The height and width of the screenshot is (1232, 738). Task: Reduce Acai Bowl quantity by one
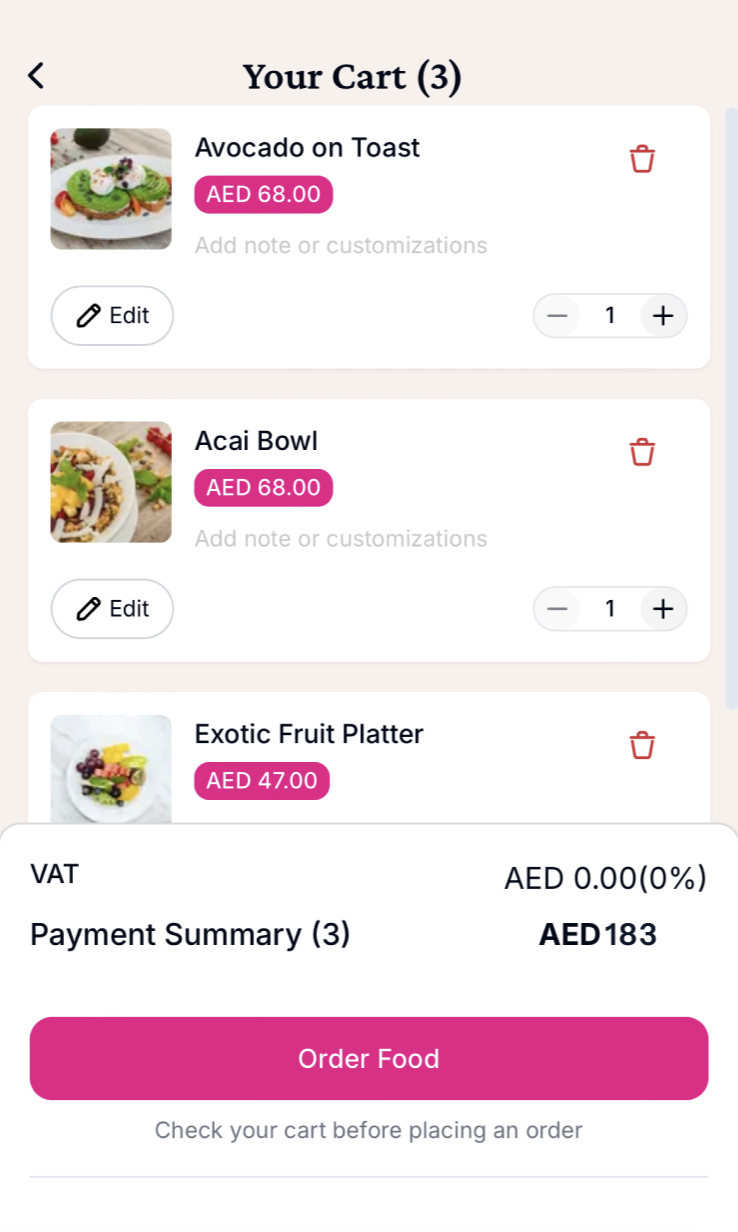[557, 609]
